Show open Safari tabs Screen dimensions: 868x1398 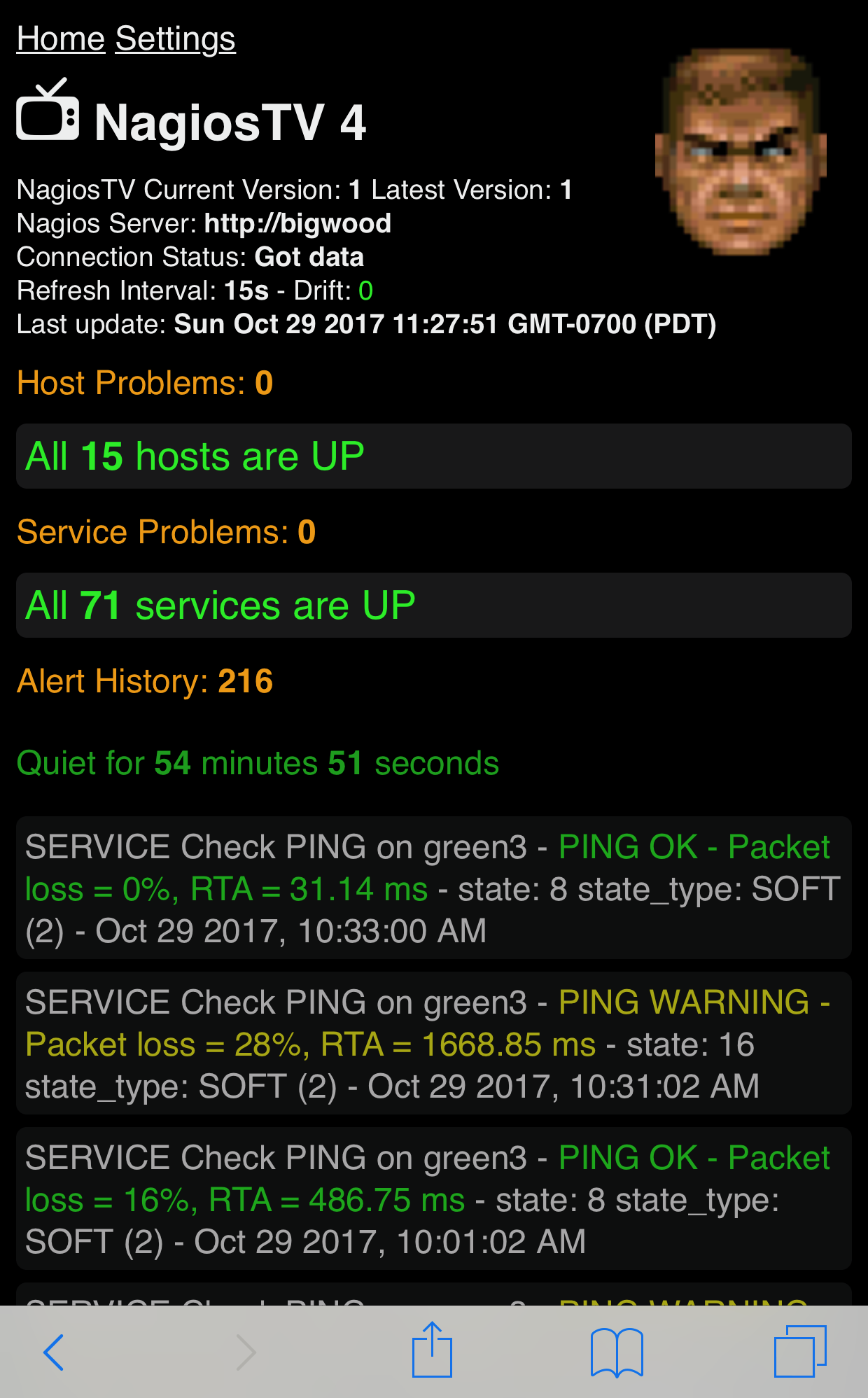pyautogui.click(x=800, y=1351)
